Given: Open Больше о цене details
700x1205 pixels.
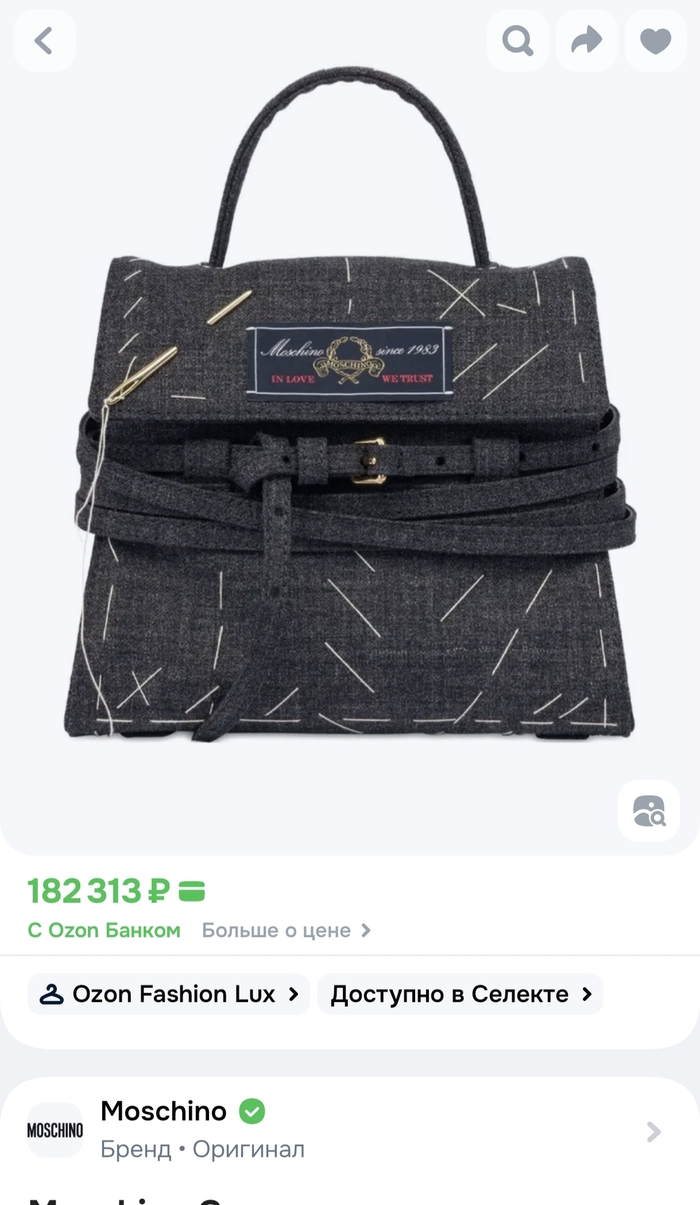Looking at the screenshot, I should click(x=286, y=930).
